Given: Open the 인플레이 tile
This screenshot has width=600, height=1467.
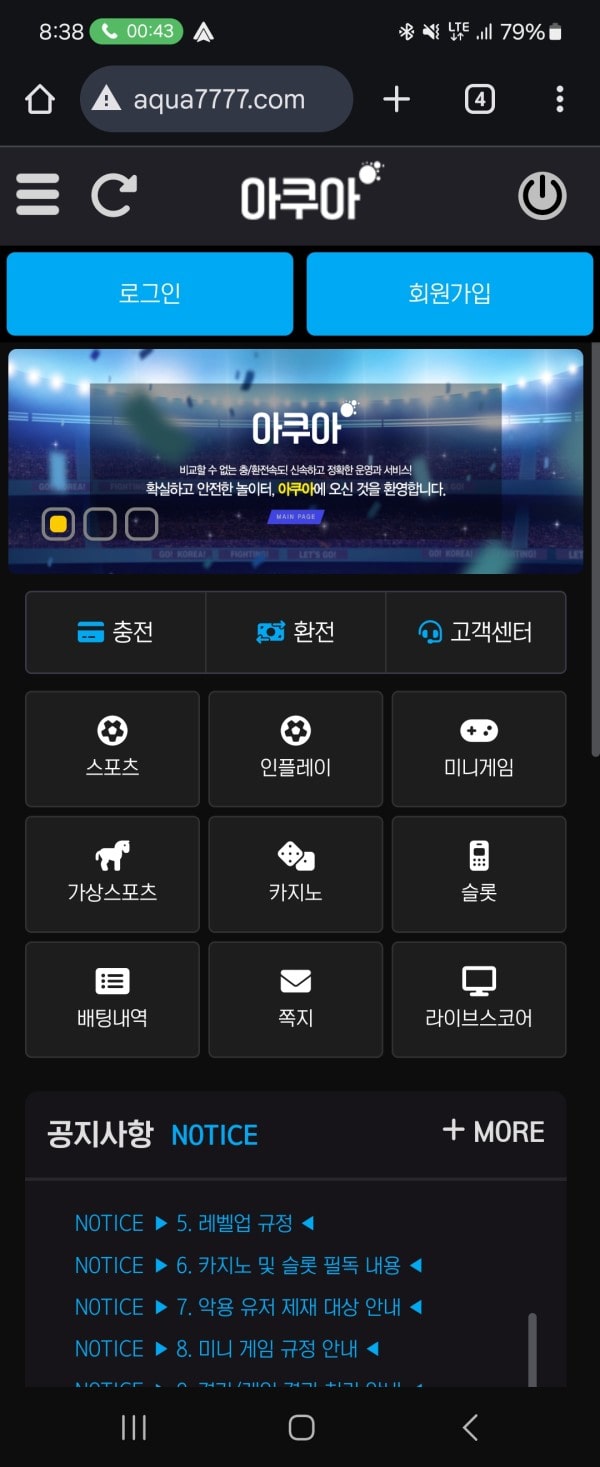Looking at the screenshot, I should pyautogui.click(x=295, y=748).
